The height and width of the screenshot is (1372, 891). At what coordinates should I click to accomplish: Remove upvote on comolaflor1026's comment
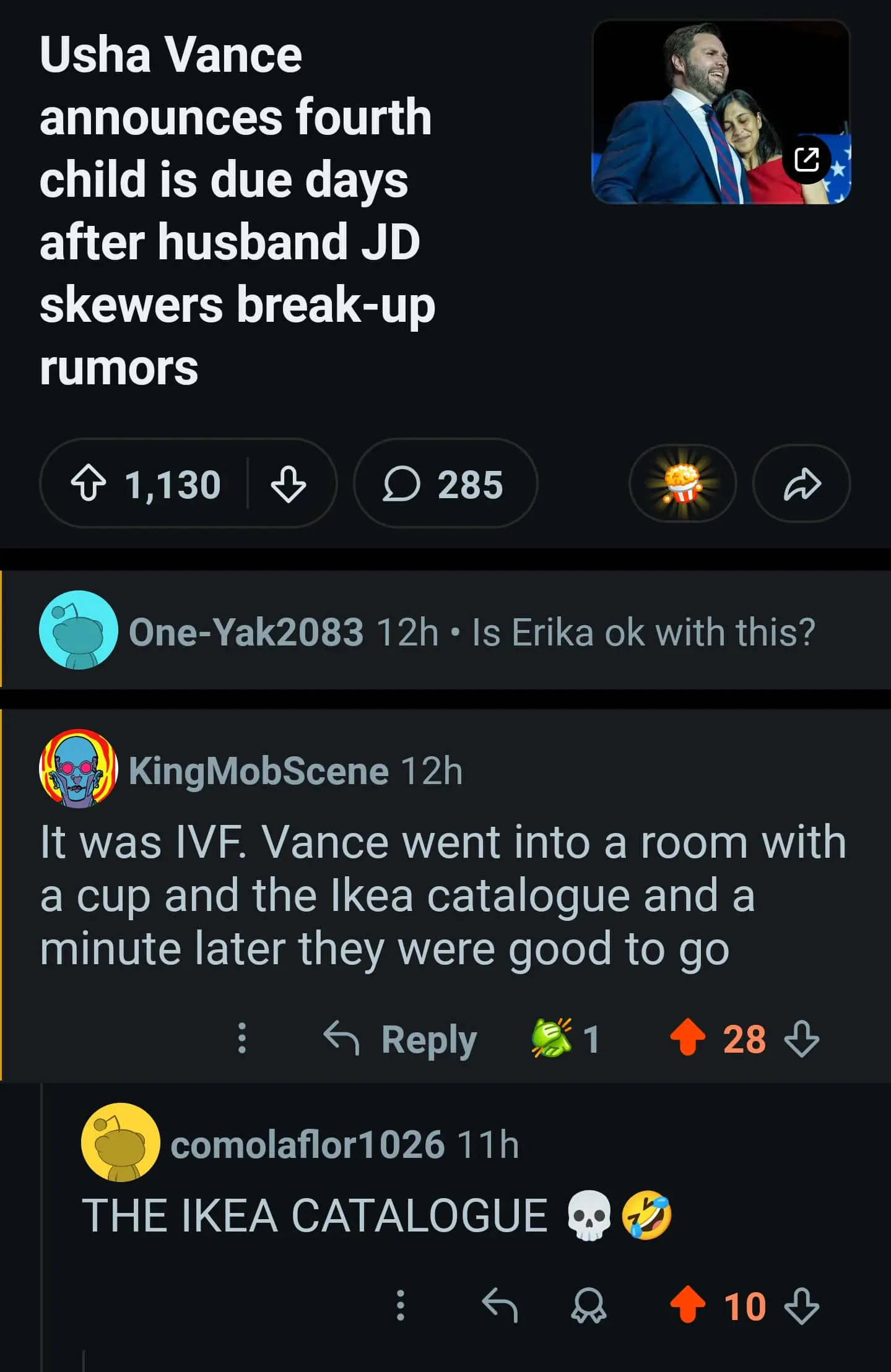[x=687, y=1306]
